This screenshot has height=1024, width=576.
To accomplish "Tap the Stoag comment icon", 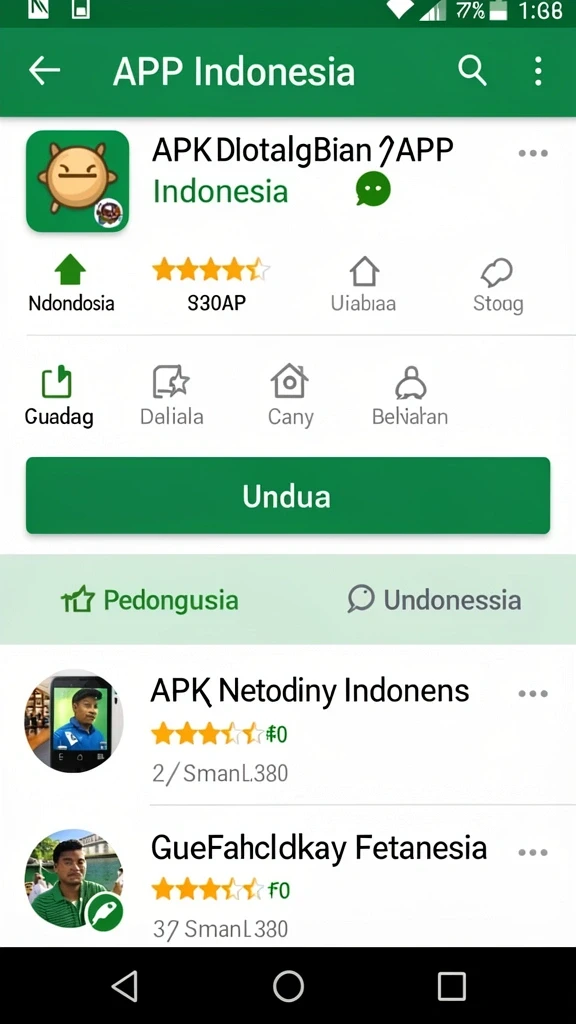I will [x=497, y=272].
